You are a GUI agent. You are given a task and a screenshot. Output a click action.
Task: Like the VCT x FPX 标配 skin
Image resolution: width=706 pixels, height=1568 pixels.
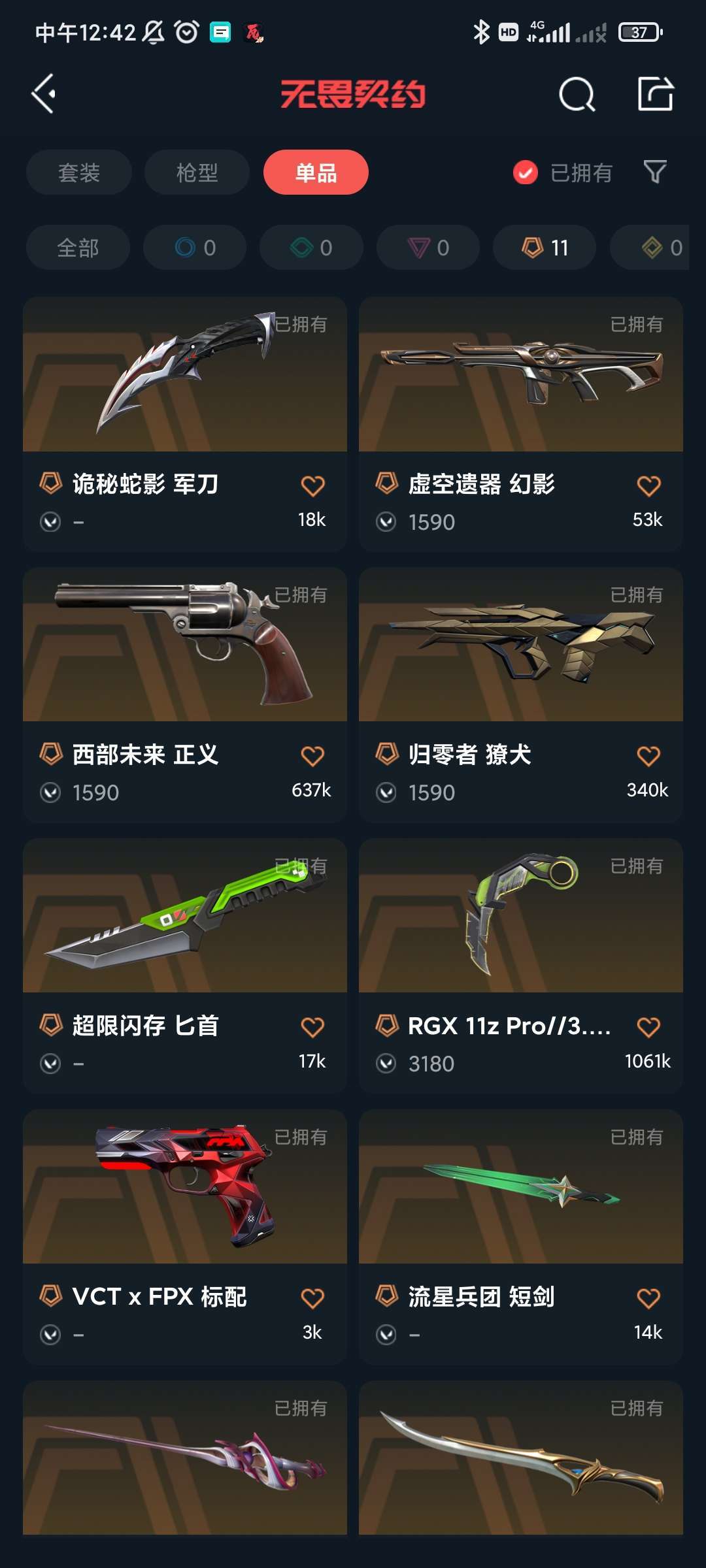click(x=312, y=1299)
